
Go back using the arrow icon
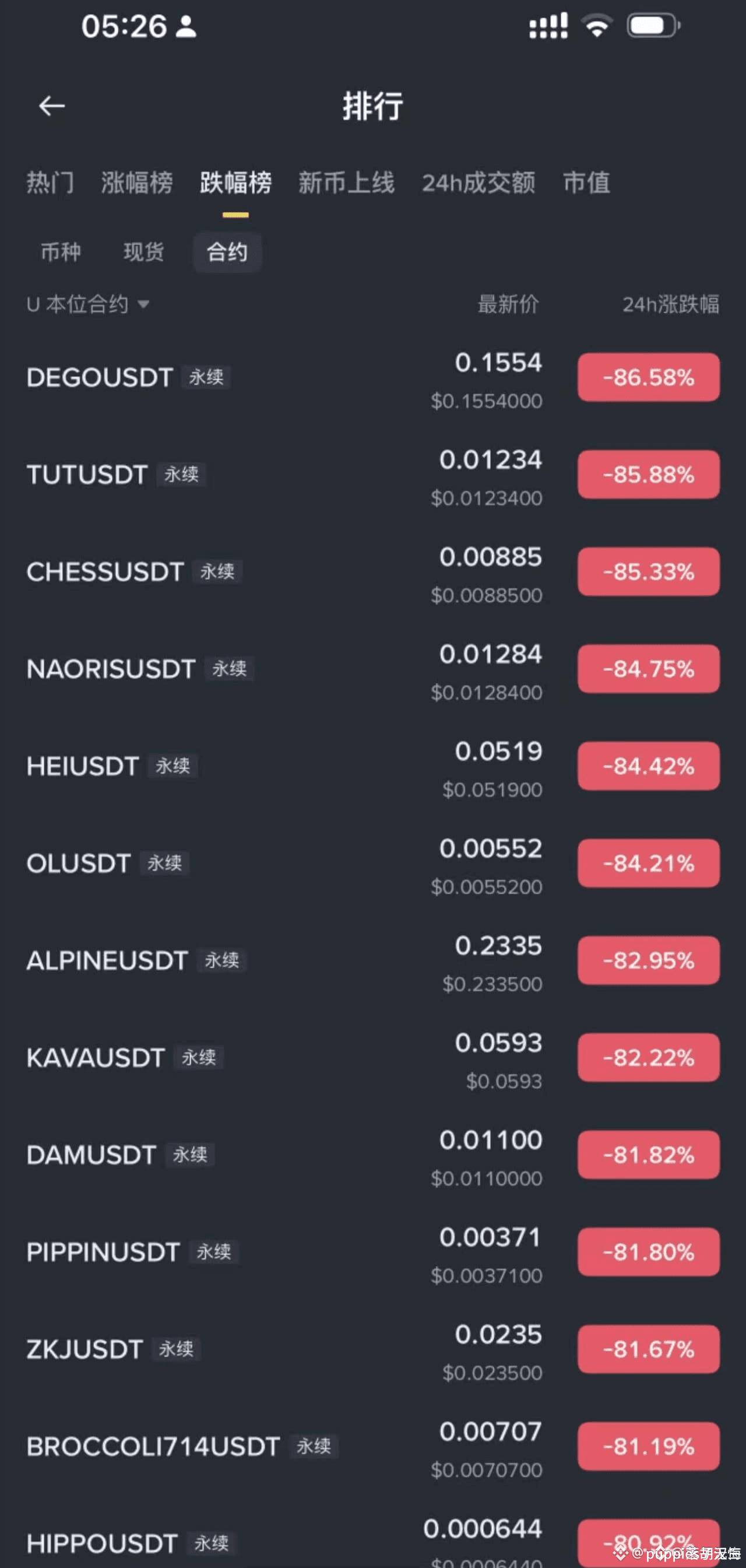pyautogui.click(x=52, y=106)
